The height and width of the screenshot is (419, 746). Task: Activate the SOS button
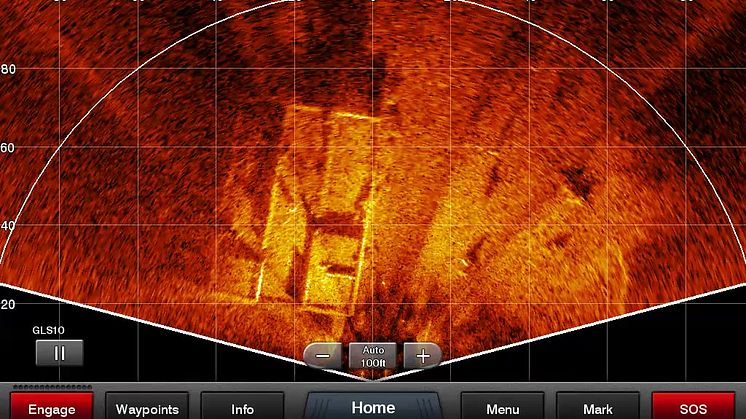(693, 408)
